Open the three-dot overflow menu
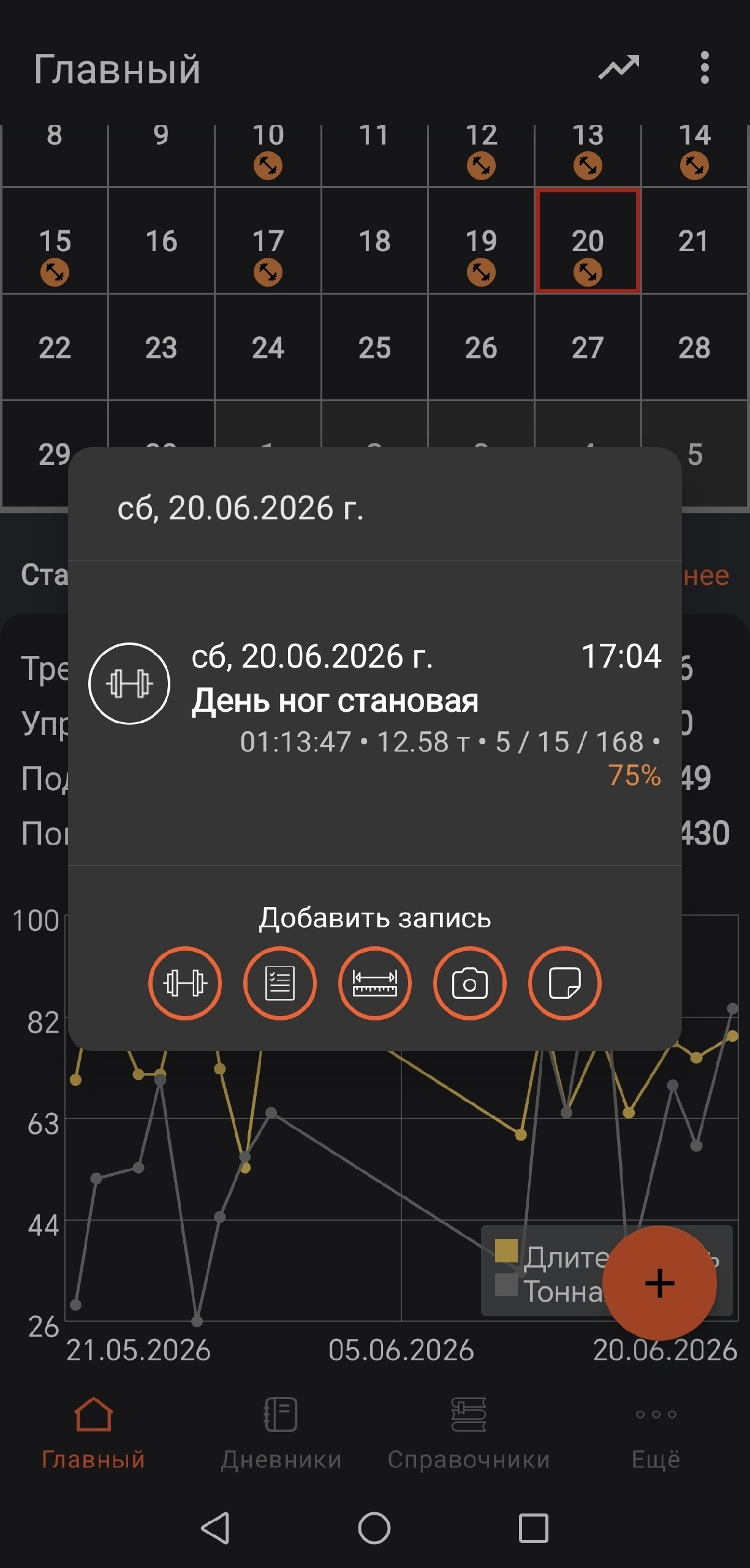The height and width of the screenshot is (1568, 750). tap(705, 67)
